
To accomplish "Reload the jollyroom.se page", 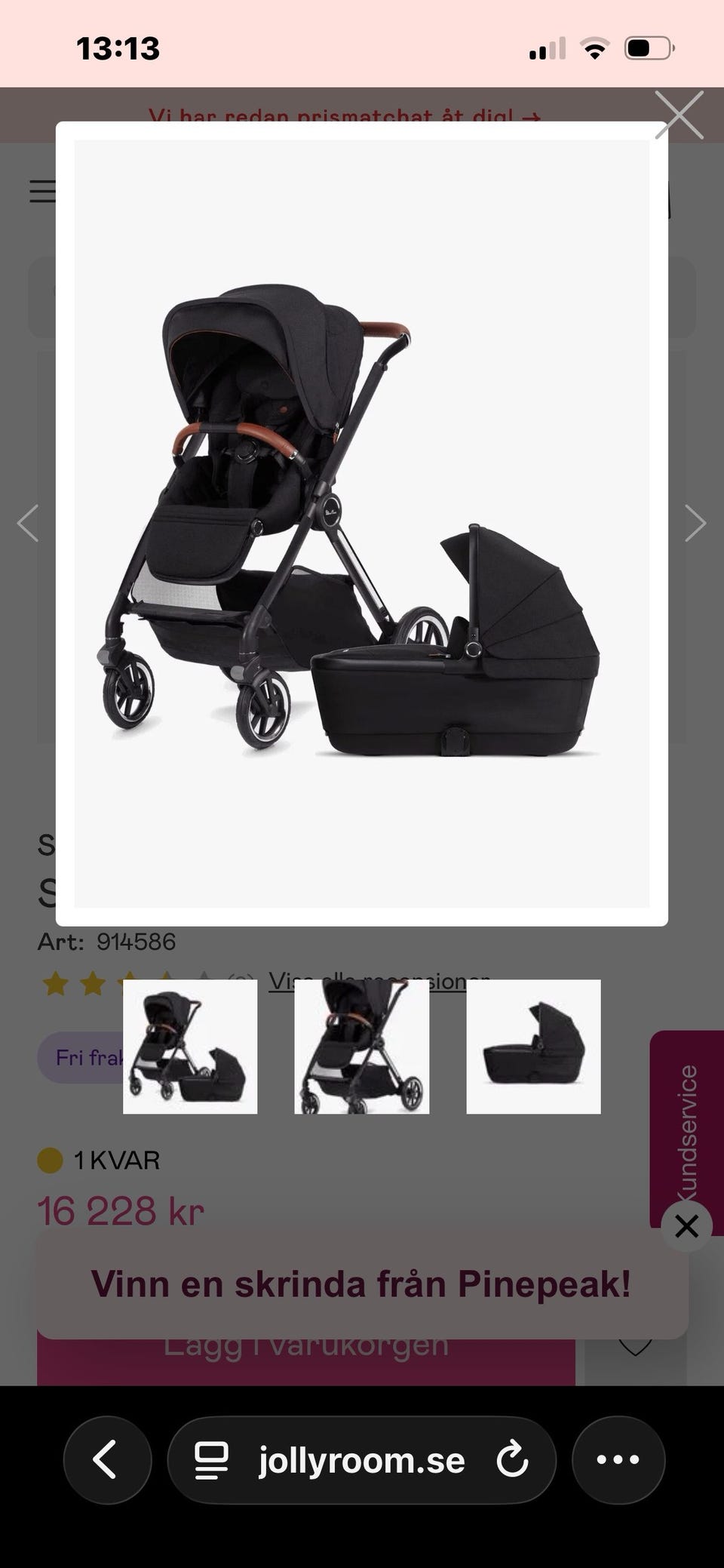I will point(512,1459).
